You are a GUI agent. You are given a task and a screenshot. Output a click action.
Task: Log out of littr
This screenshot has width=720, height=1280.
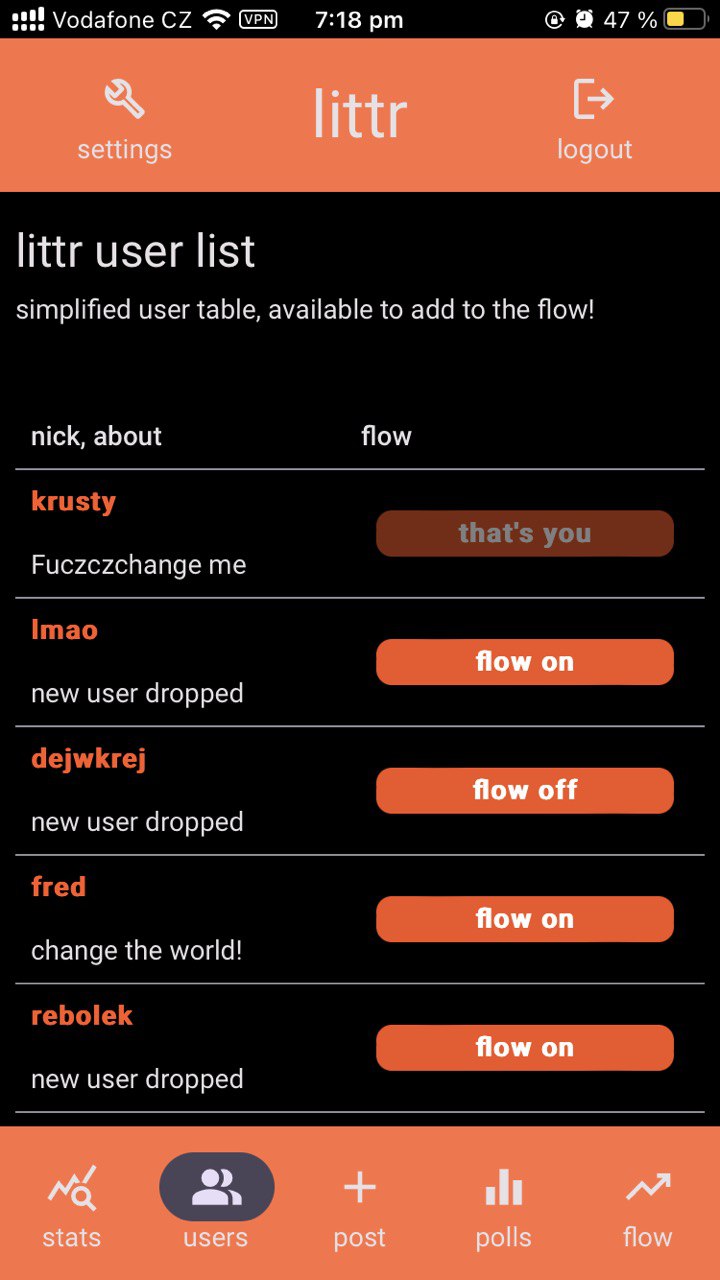pyautogui.click(x=594, y=120)
